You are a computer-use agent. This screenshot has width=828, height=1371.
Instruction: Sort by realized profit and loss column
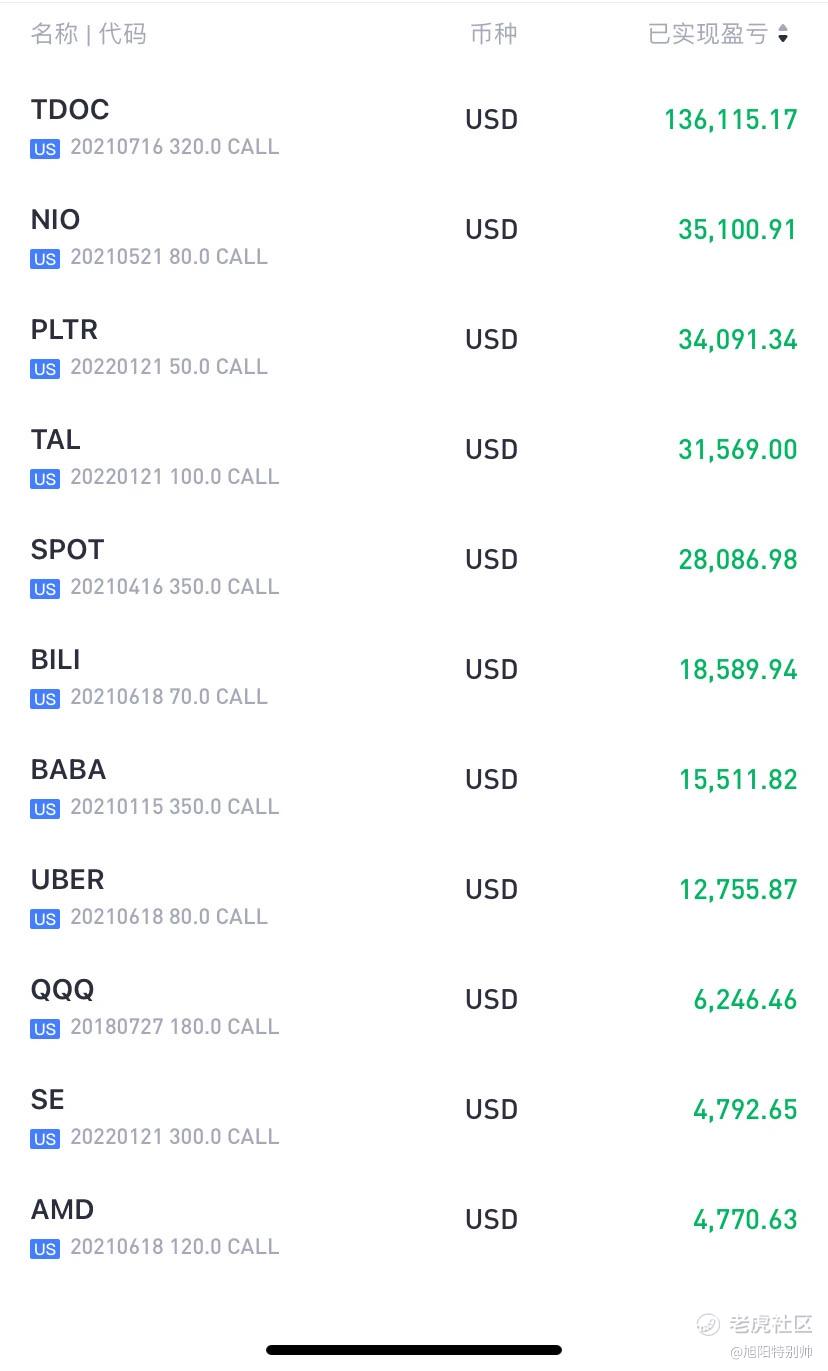(x=718, y=34)
